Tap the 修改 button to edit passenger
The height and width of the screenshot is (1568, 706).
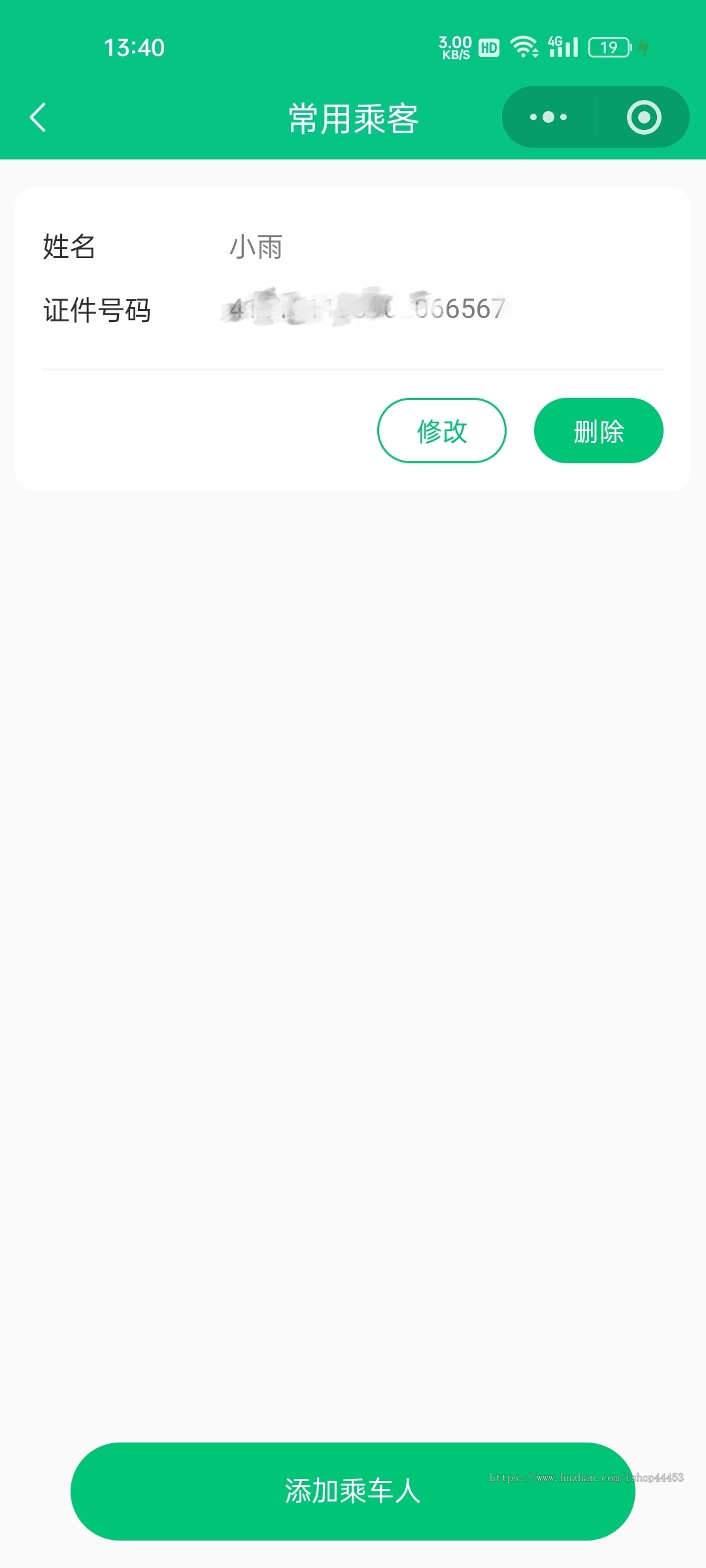441,430
